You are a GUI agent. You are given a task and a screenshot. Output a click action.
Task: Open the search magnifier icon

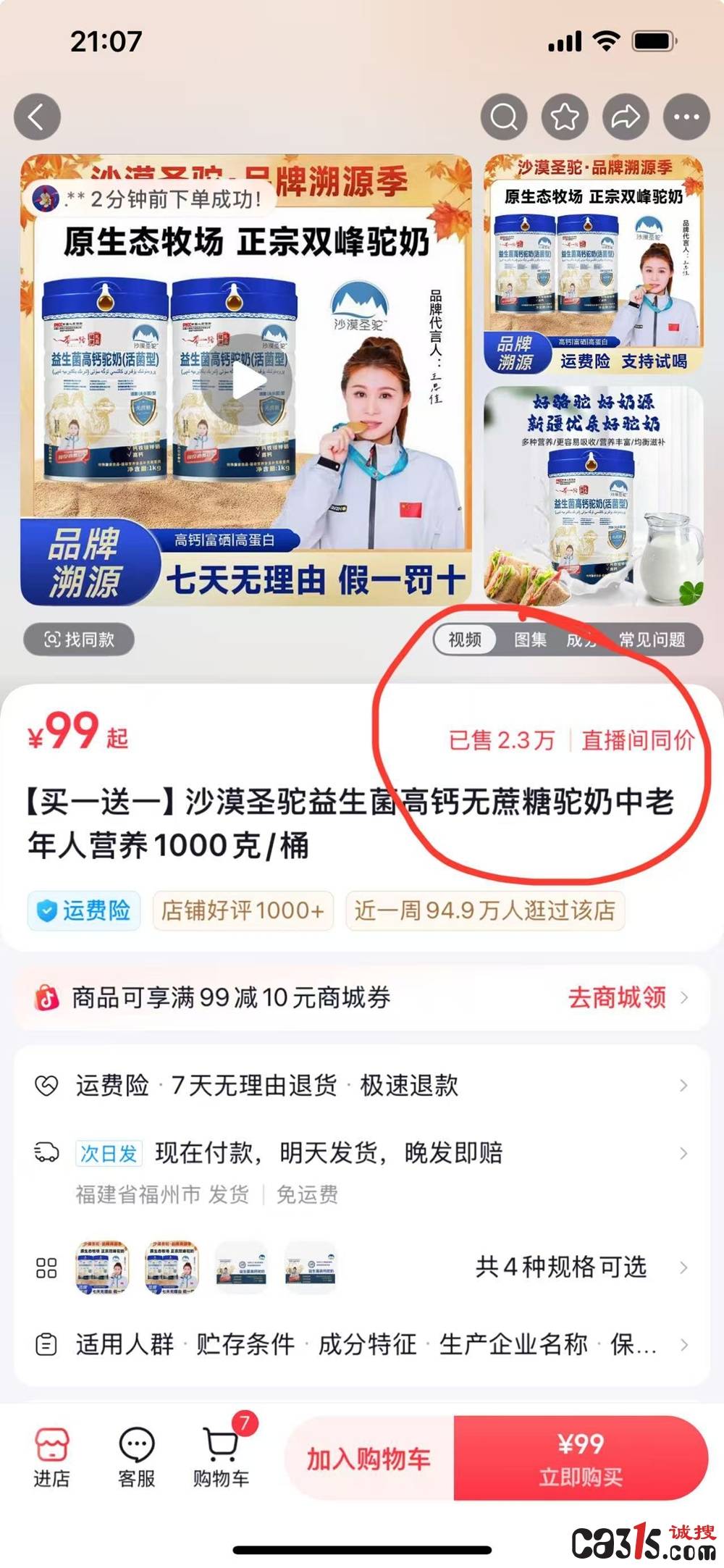point(504,117)
